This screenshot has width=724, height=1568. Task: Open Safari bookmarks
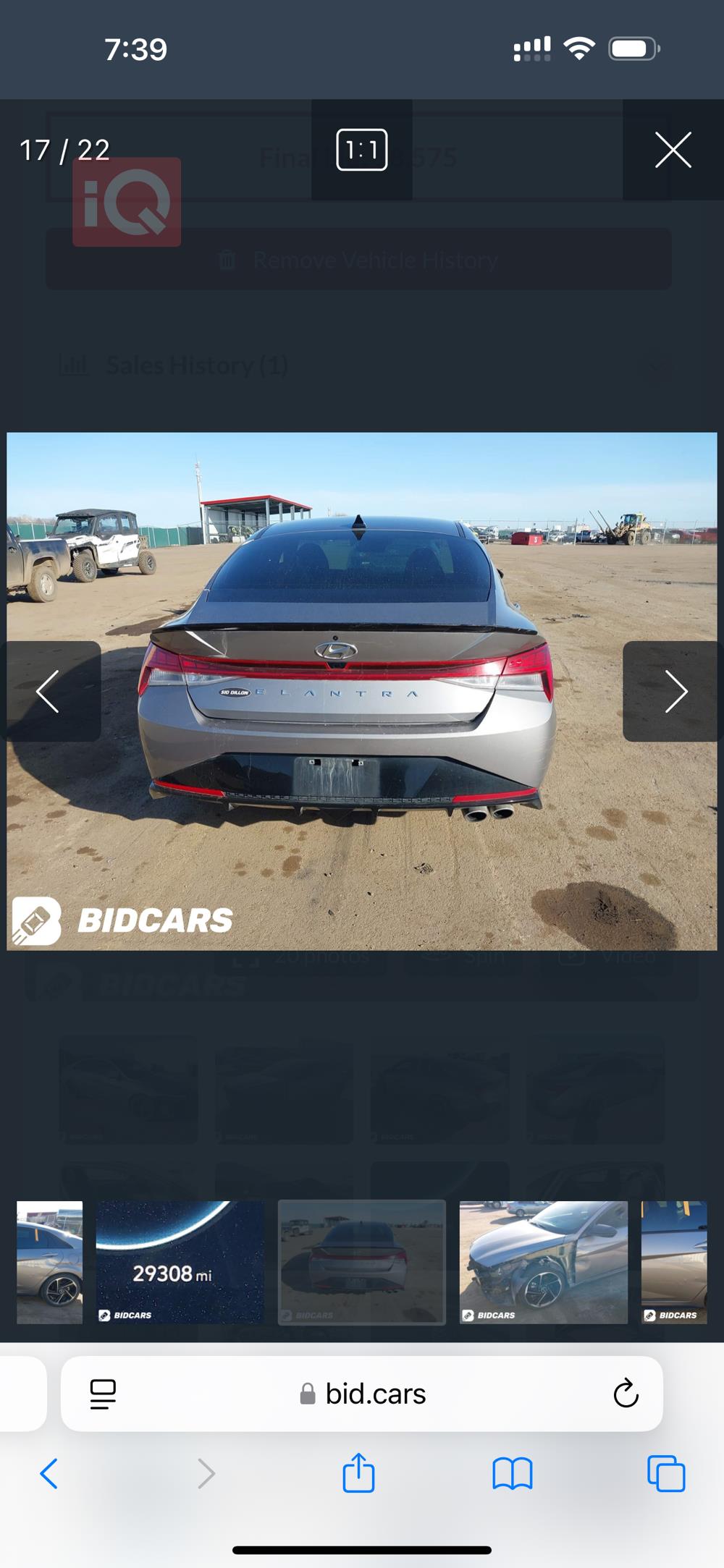(x=512, y=1473)
